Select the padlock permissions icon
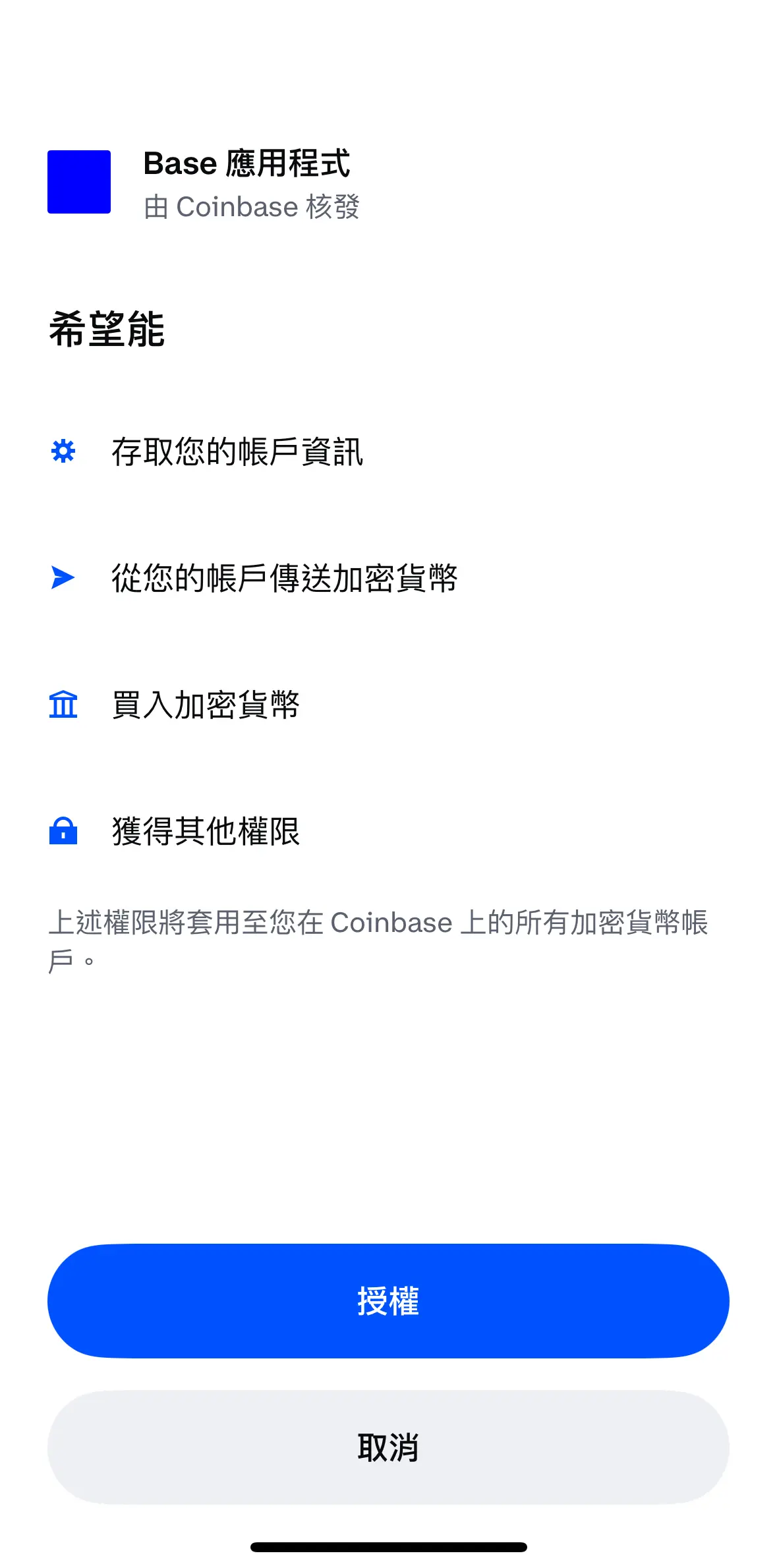 coord(63,832)
